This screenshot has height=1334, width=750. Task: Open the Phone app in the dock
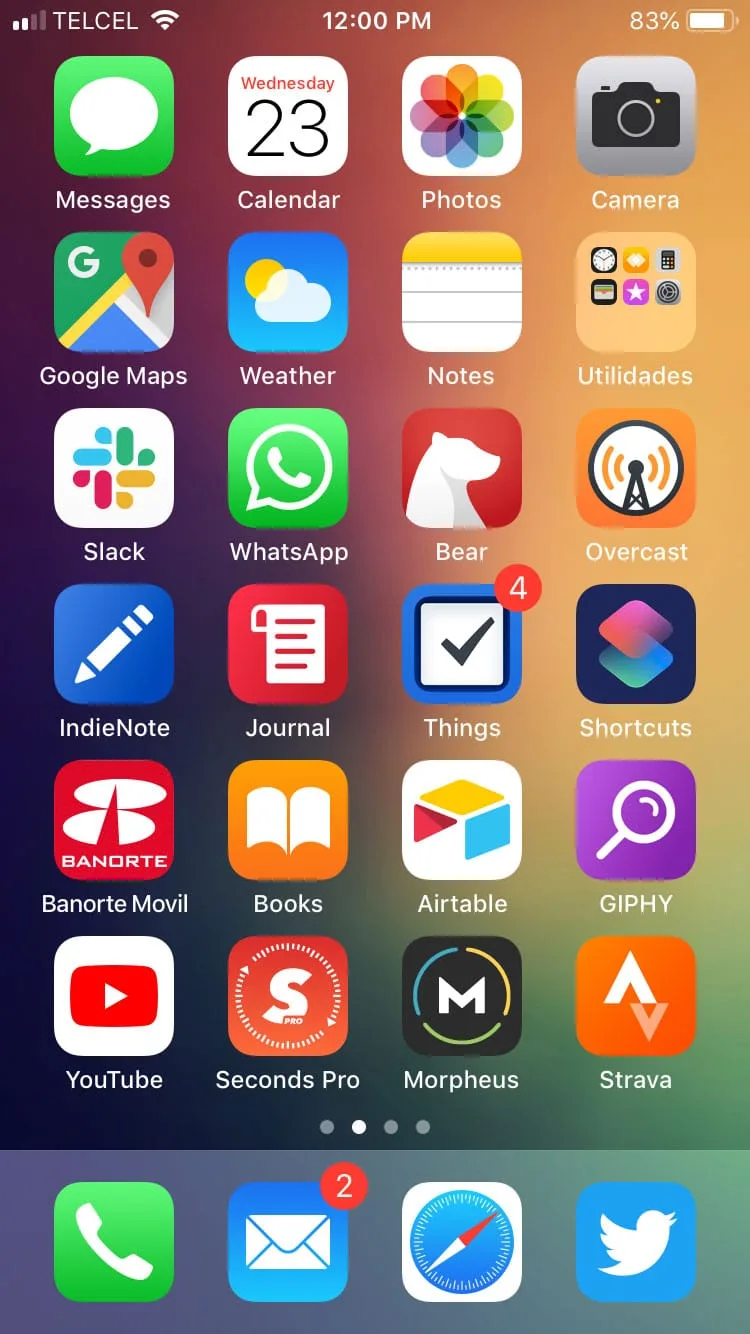pyautogui.click(x=114, y=1242)
